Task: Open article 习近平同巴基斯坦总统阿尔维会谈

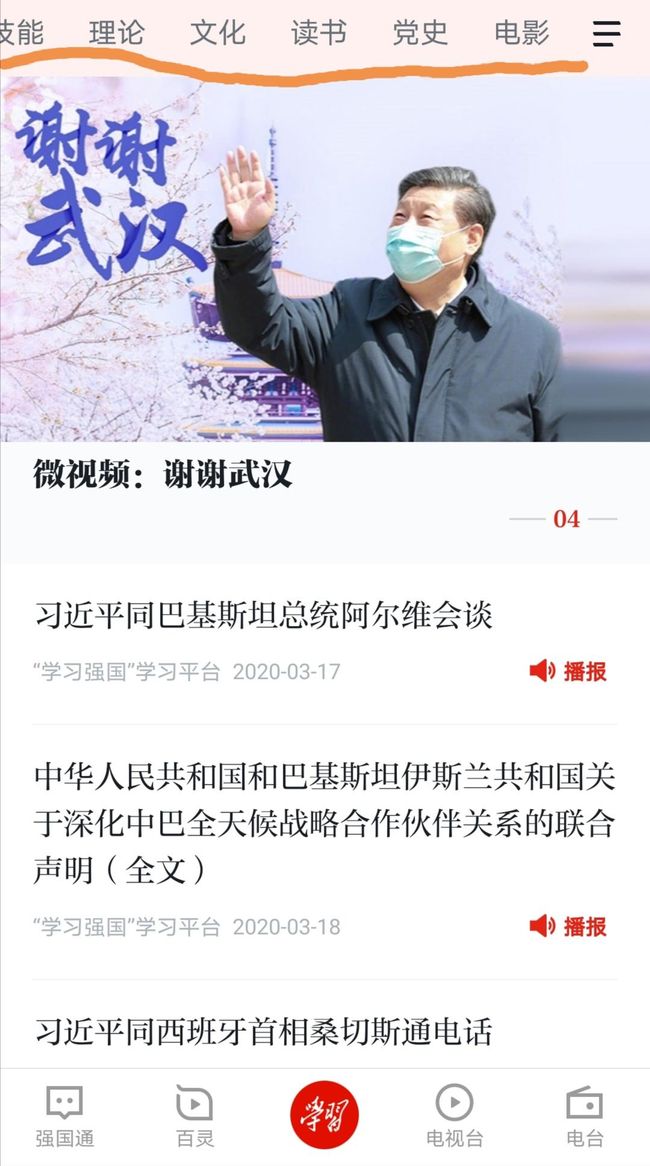Action: pos(263,615)
